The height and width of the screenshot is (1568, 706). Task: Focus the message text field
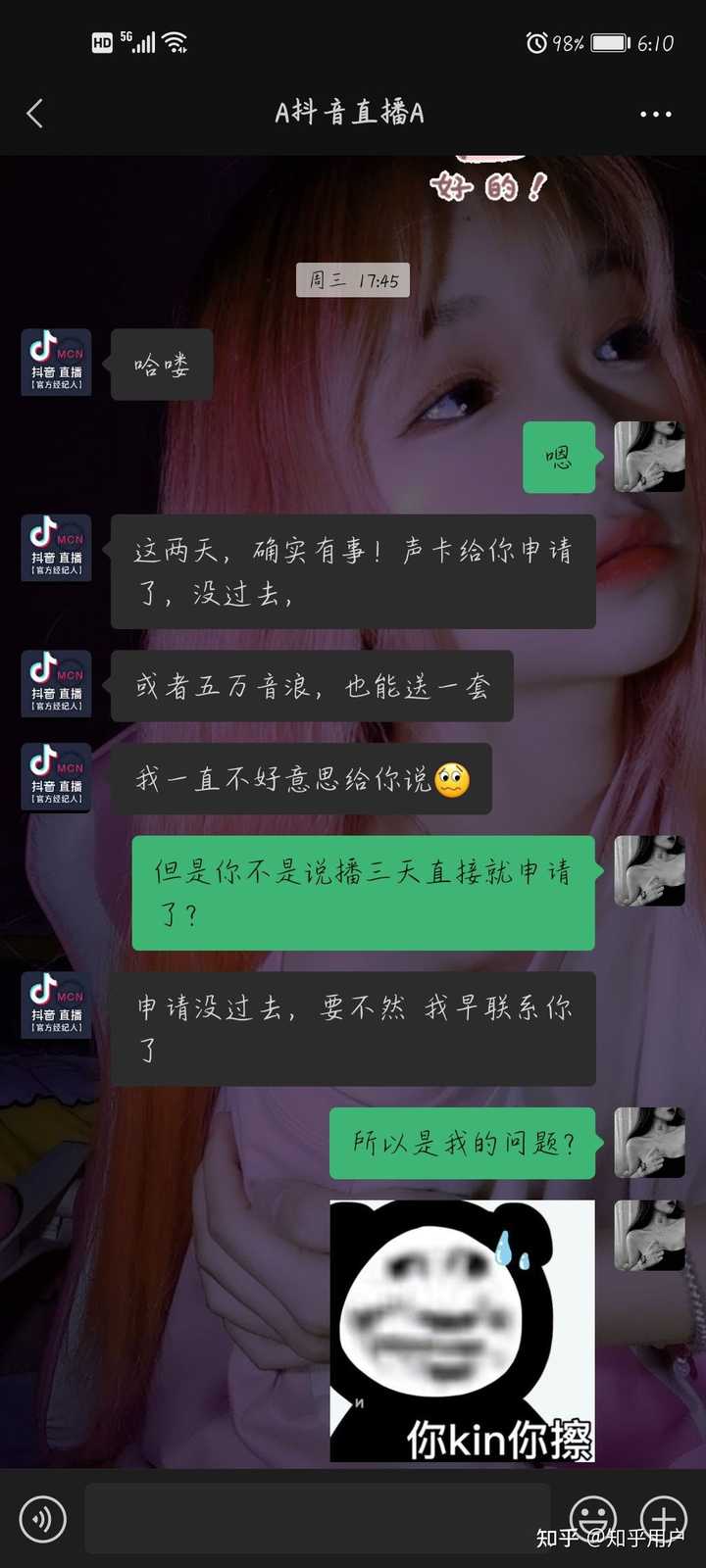point(316,1518)
